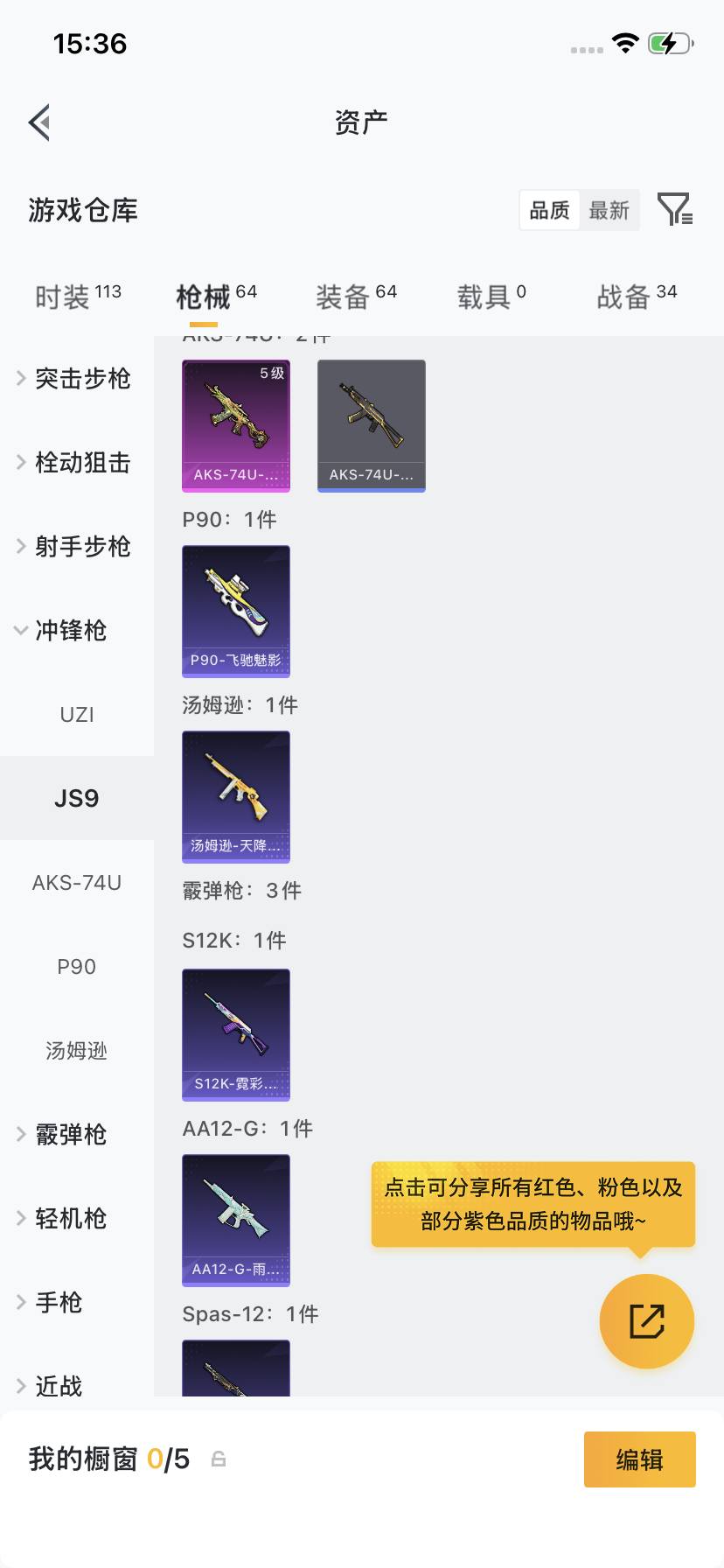Expand the 霰弹枪 category

point(72,1134)
